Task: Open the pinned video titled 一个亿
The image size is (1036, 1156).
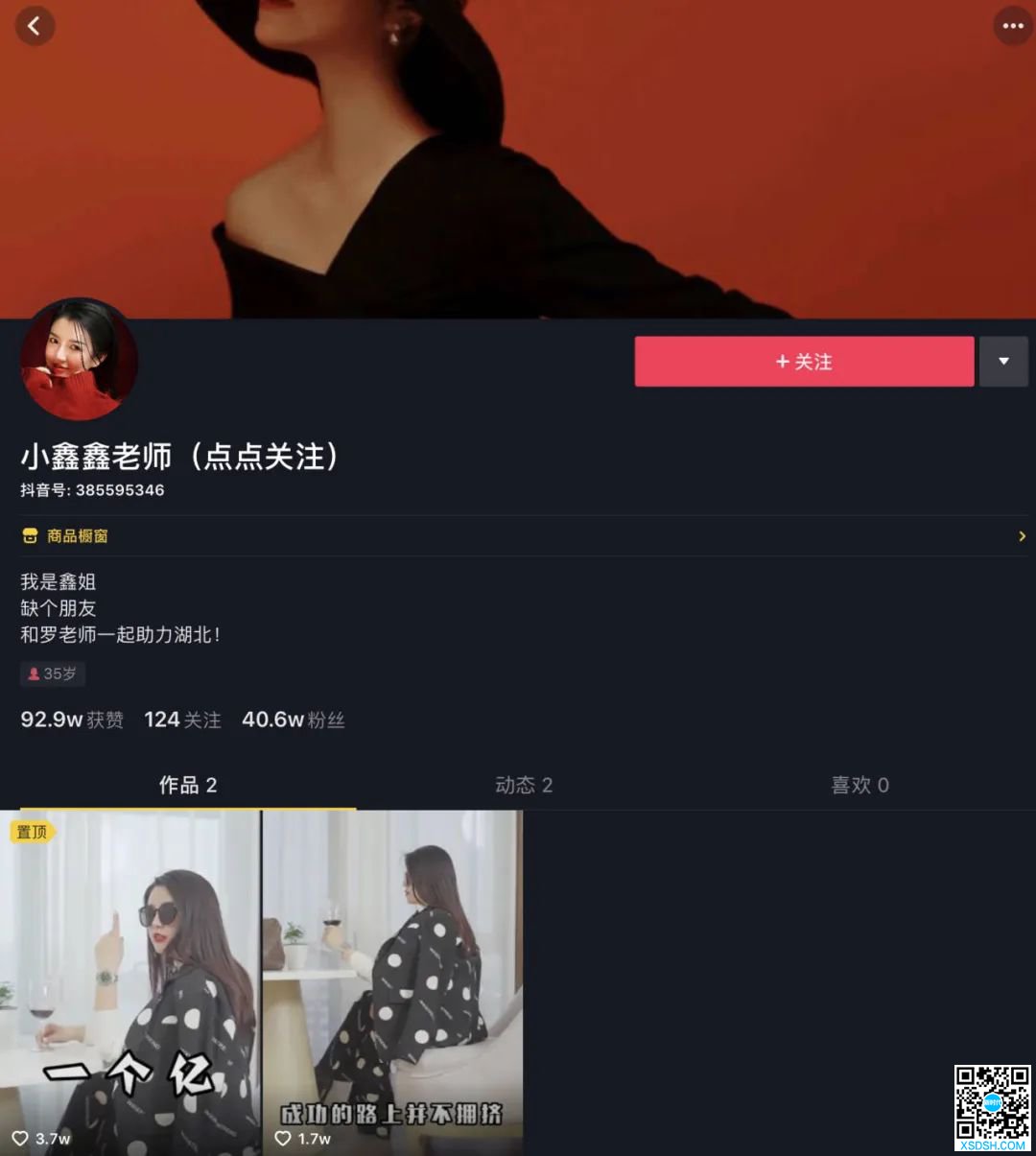Action: [x=129, y=982]
